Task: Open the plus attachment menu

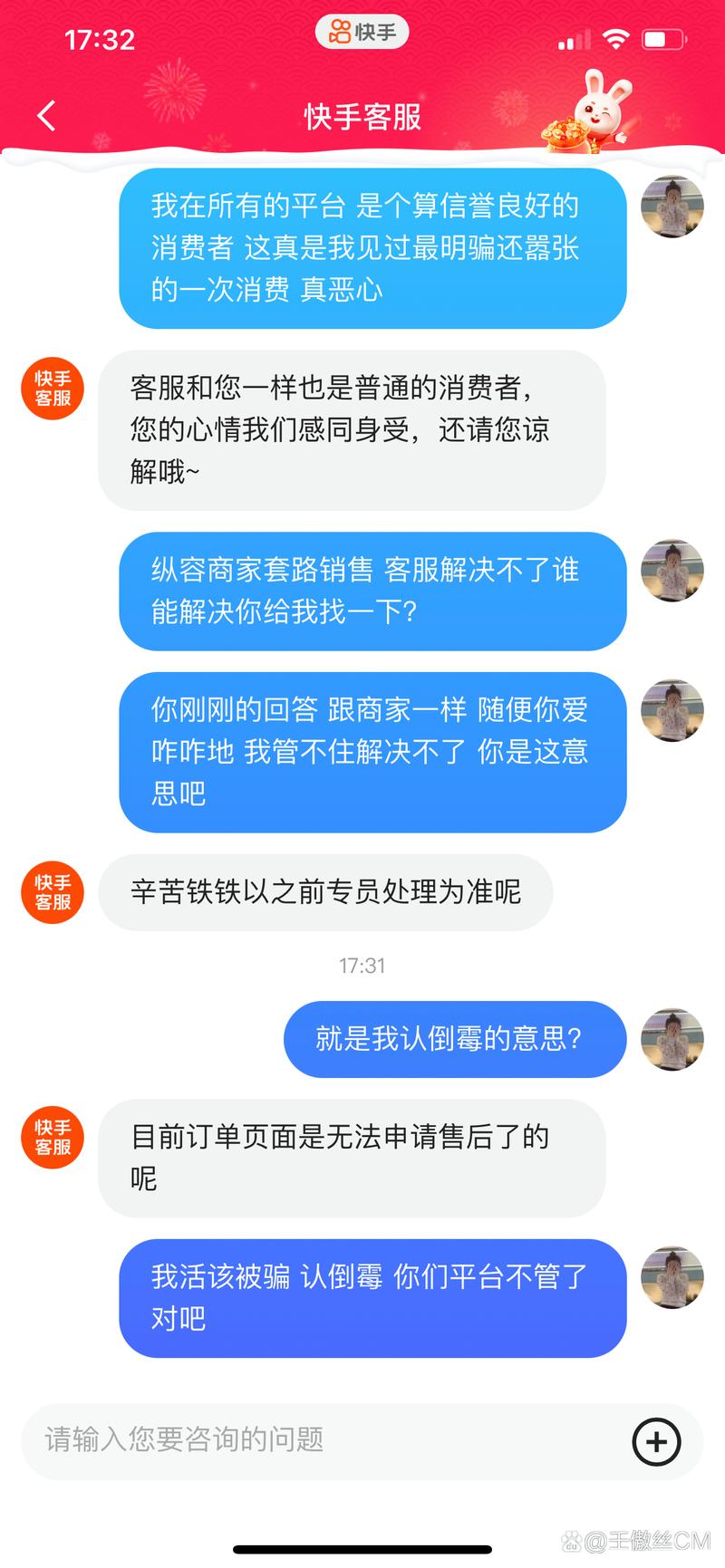Action: [x=656, y=1441]
